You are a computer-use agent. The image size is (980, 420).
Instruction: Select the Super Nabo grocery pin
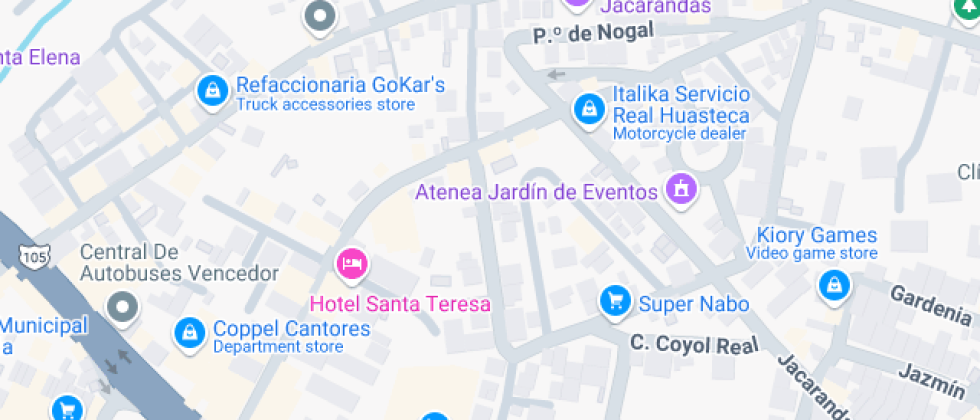pos(616,303)
